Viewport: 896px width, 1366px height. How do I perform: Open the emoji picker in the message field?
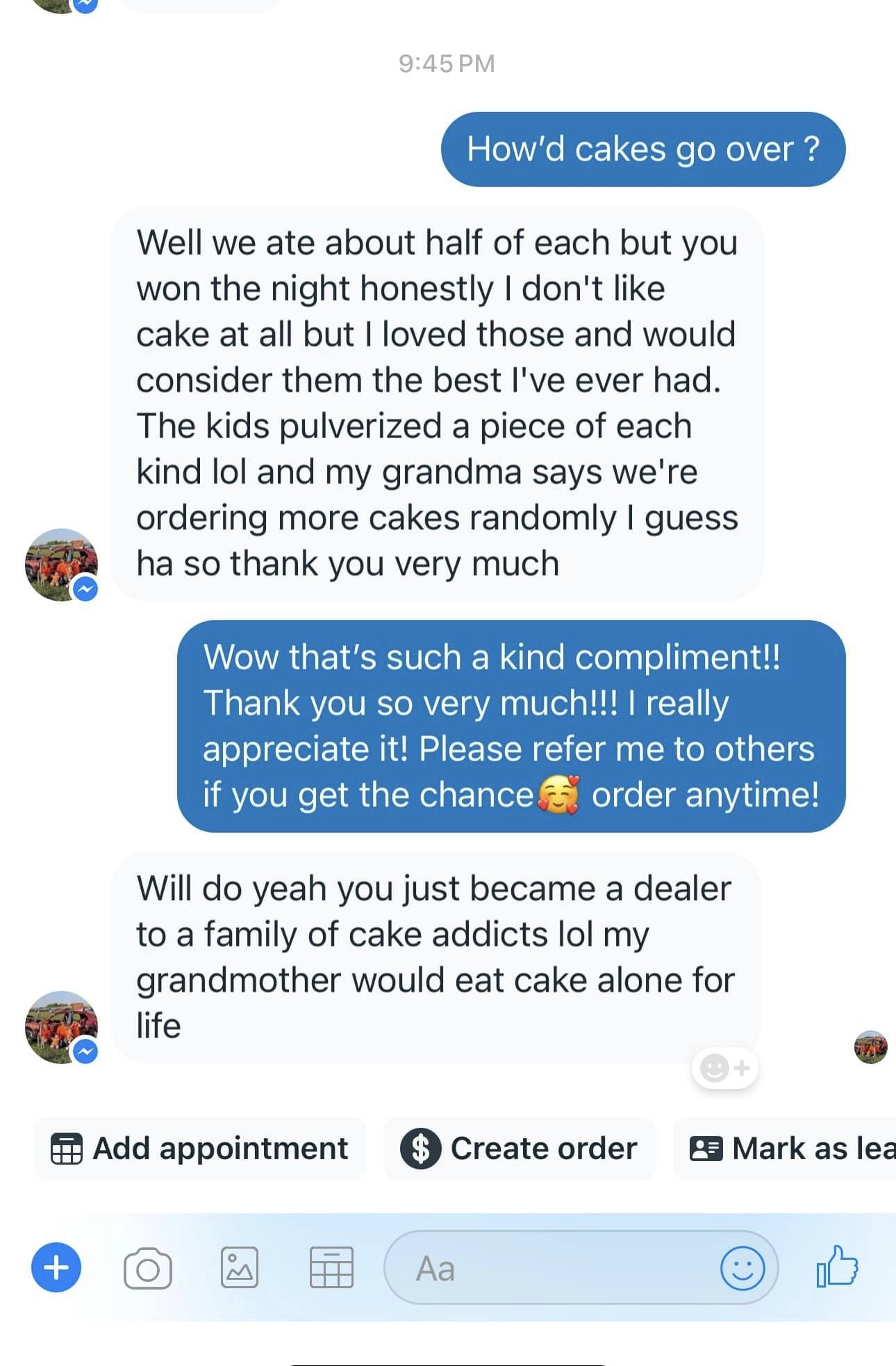coord(742,1269)
